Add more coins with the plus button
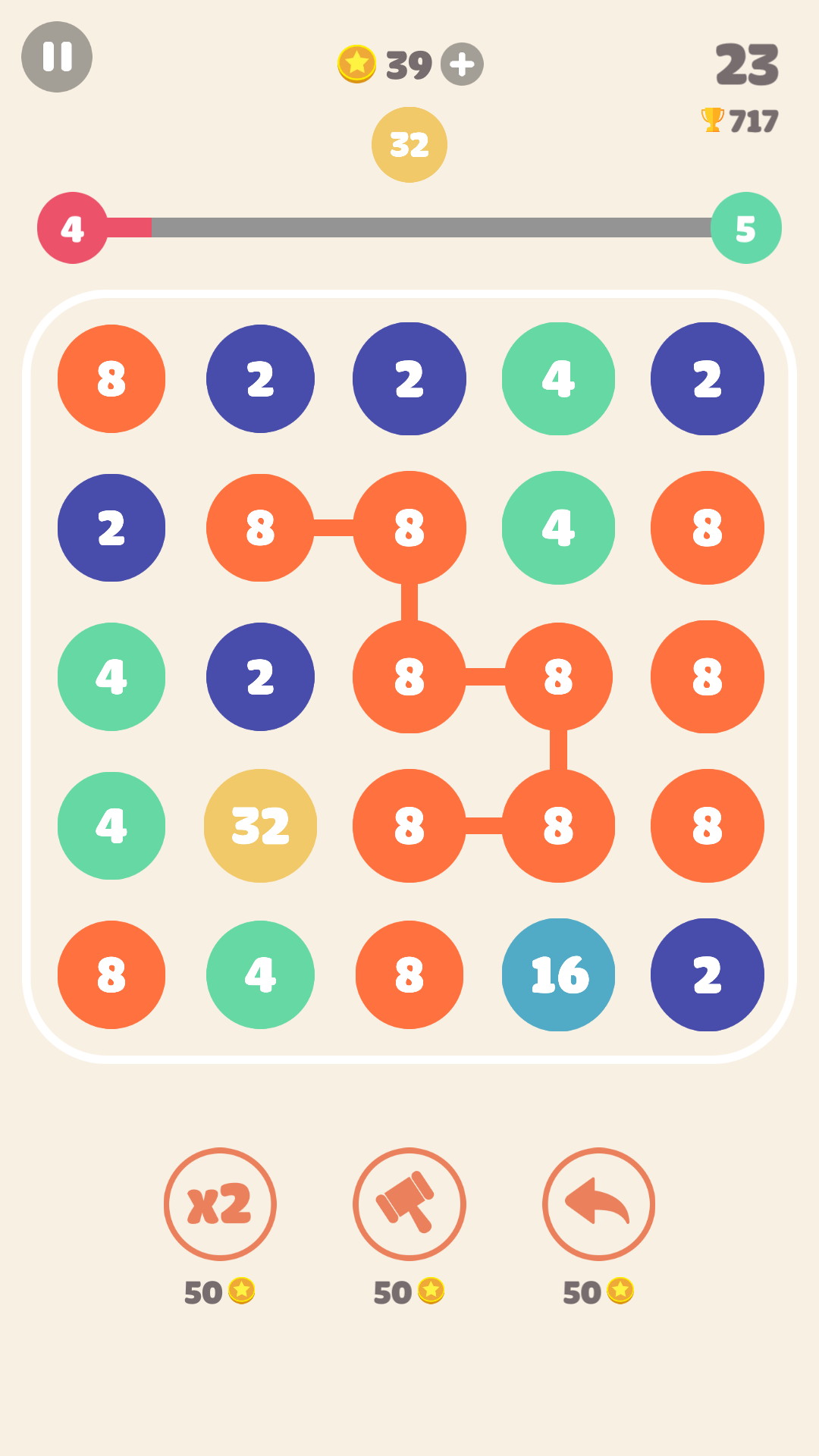Screen dimensions: 819x1456 pos(462,64)
